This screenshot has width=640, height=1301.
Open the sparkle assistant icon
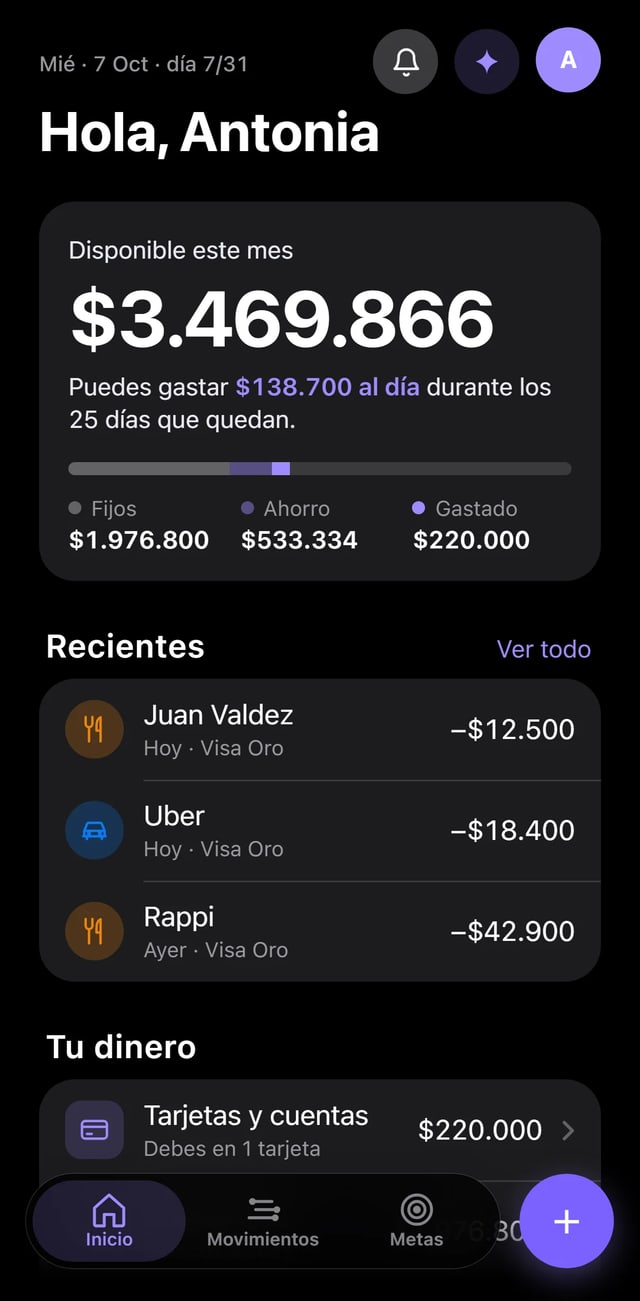(x=487, y=60)
